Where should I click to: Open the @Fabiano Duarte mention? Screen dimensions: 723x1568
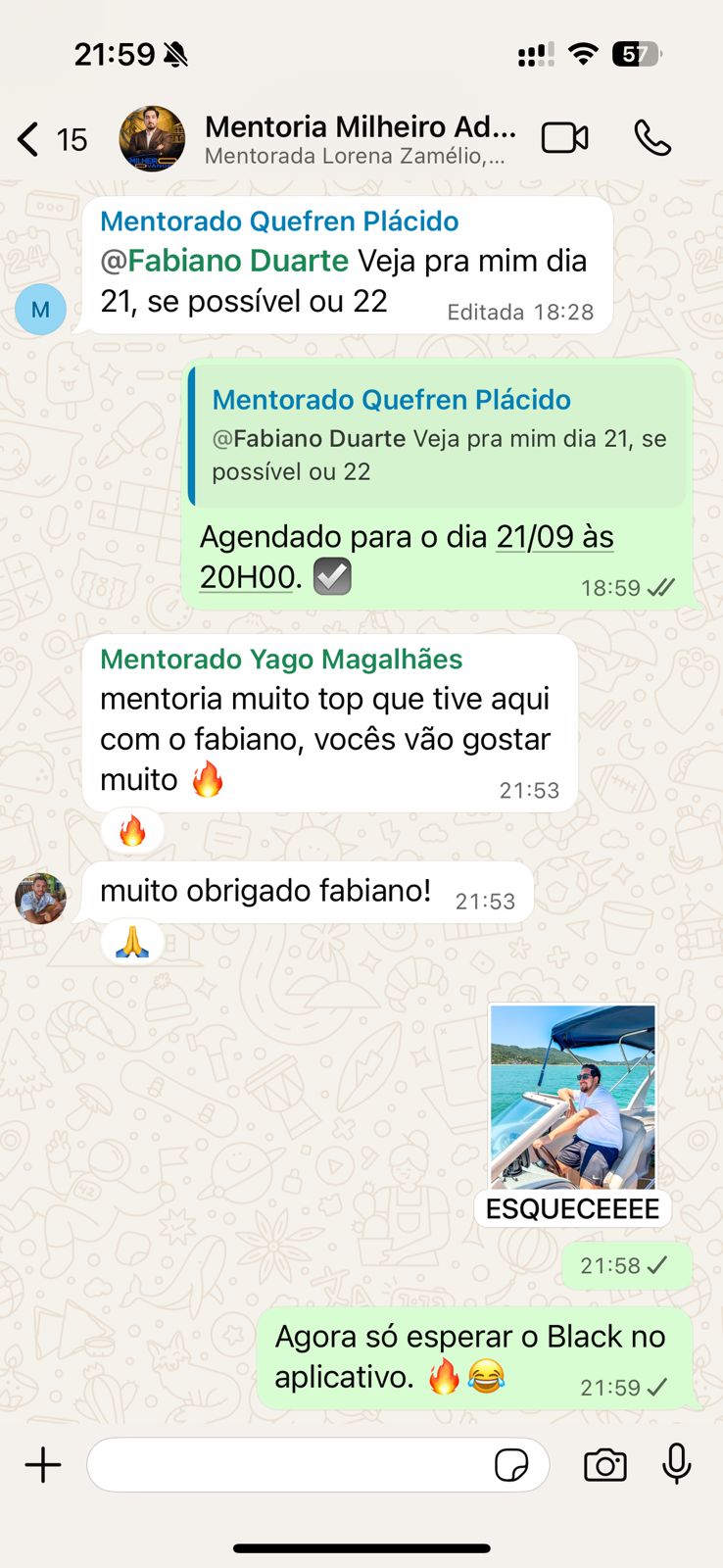pos(224,262)
